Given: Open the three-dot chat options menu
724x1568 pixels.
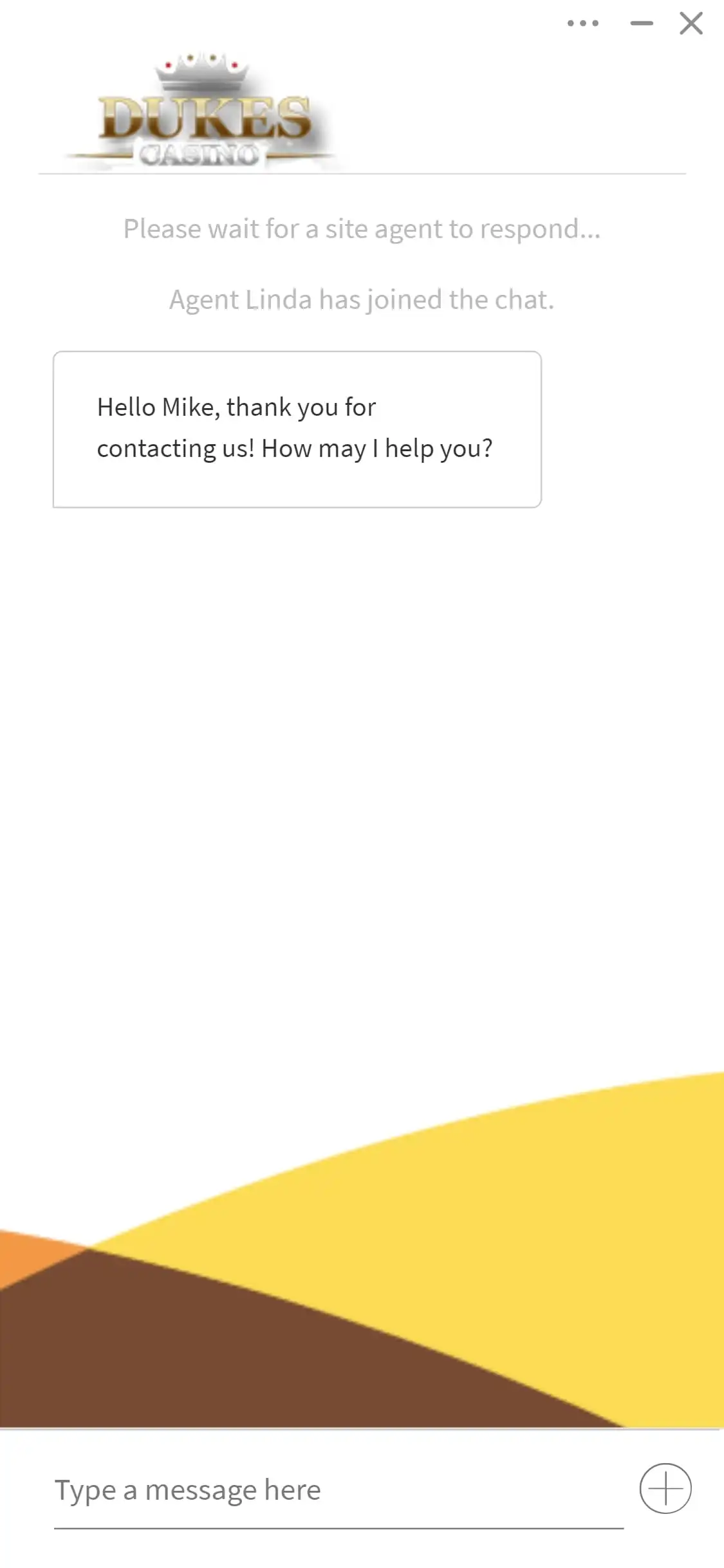Looking at the screenshot, I should pyautogui.click(x=583, y=24).
